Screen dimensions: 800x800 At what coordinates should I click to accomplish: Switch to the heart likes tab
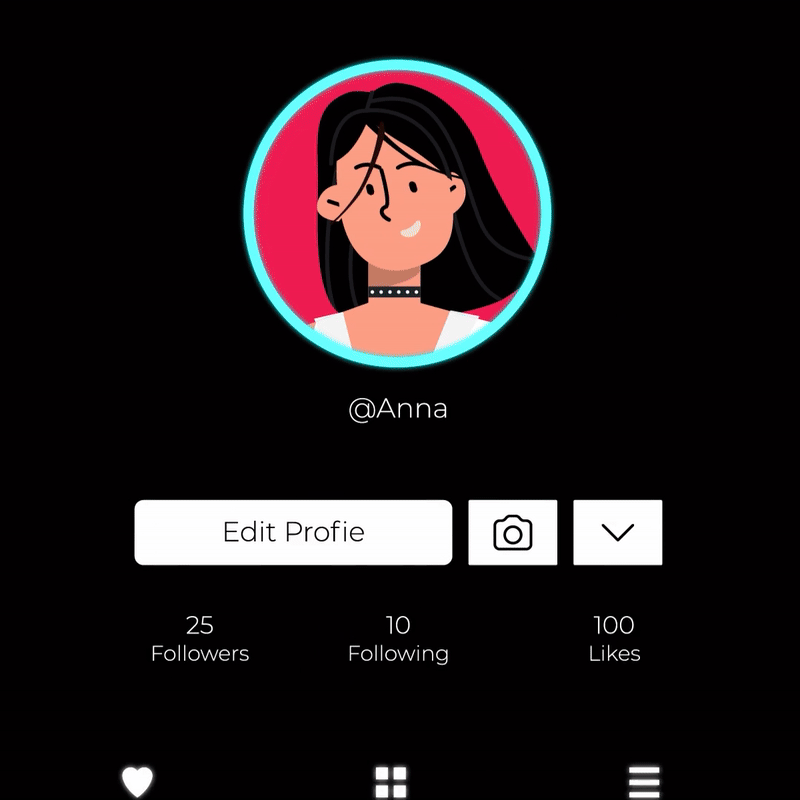pos(137,781)
